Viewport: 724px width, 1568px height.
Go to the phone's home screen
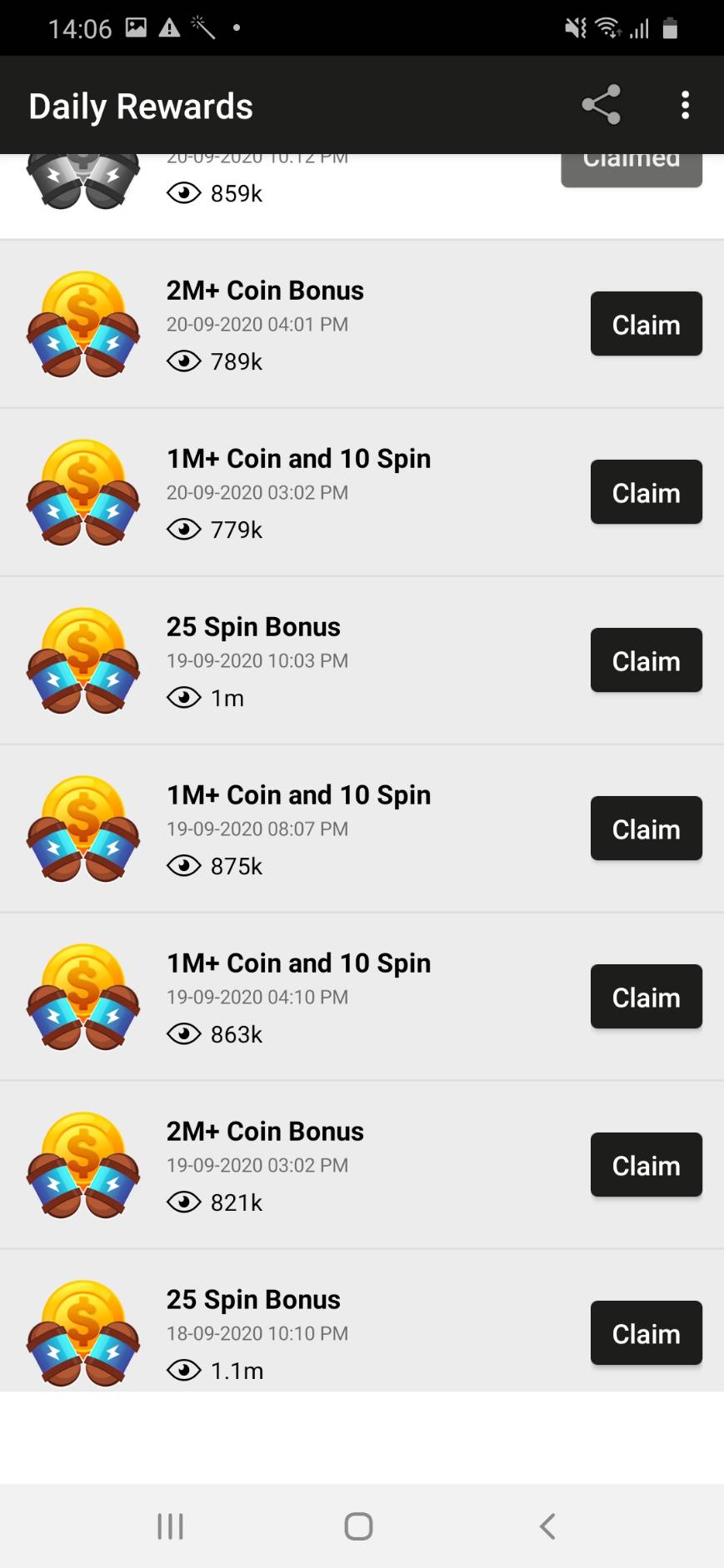pyautogui.click(x=358, y=1526)
